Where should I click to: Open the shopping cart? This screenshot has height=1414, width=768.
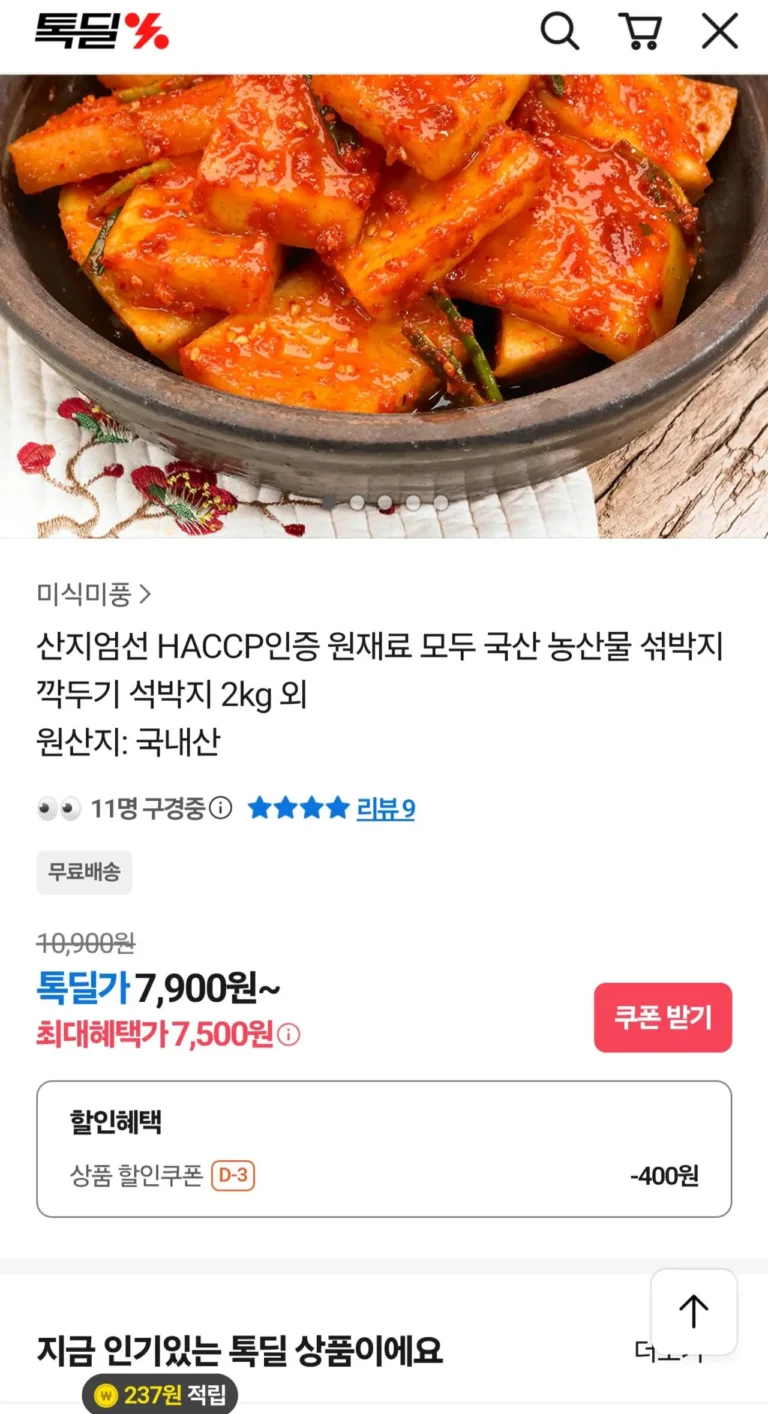(639, 32)
